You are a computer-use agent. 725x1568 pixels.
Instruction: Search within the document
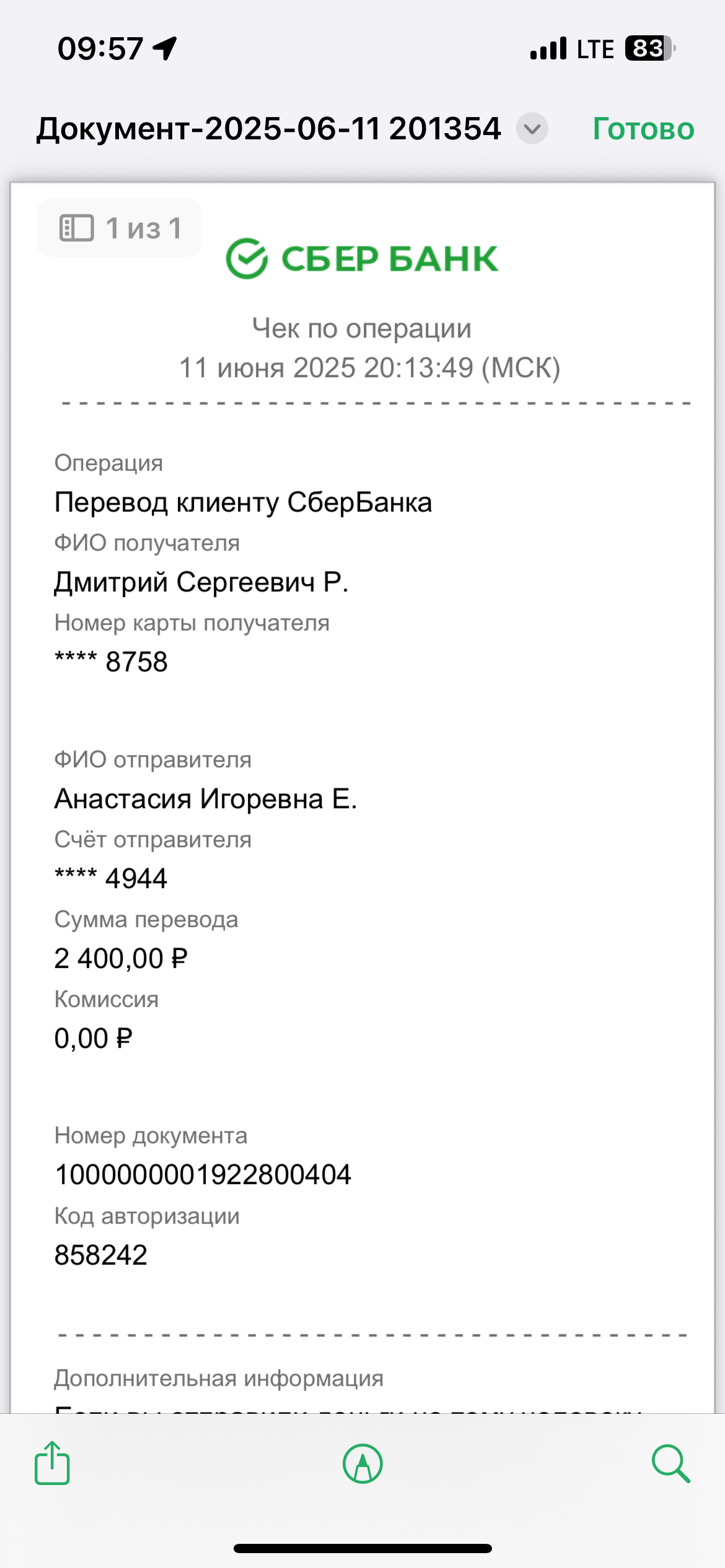[670, 1464]
